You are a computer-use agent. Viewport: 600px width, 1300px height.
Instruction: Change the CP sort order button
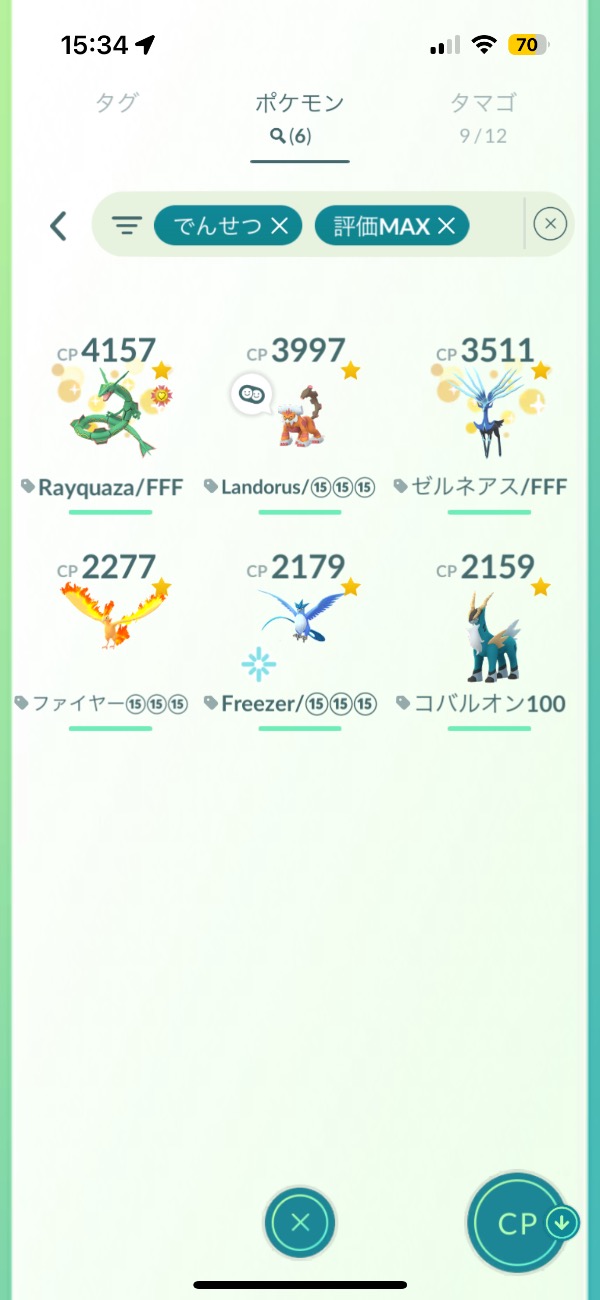click(519, 1222)
